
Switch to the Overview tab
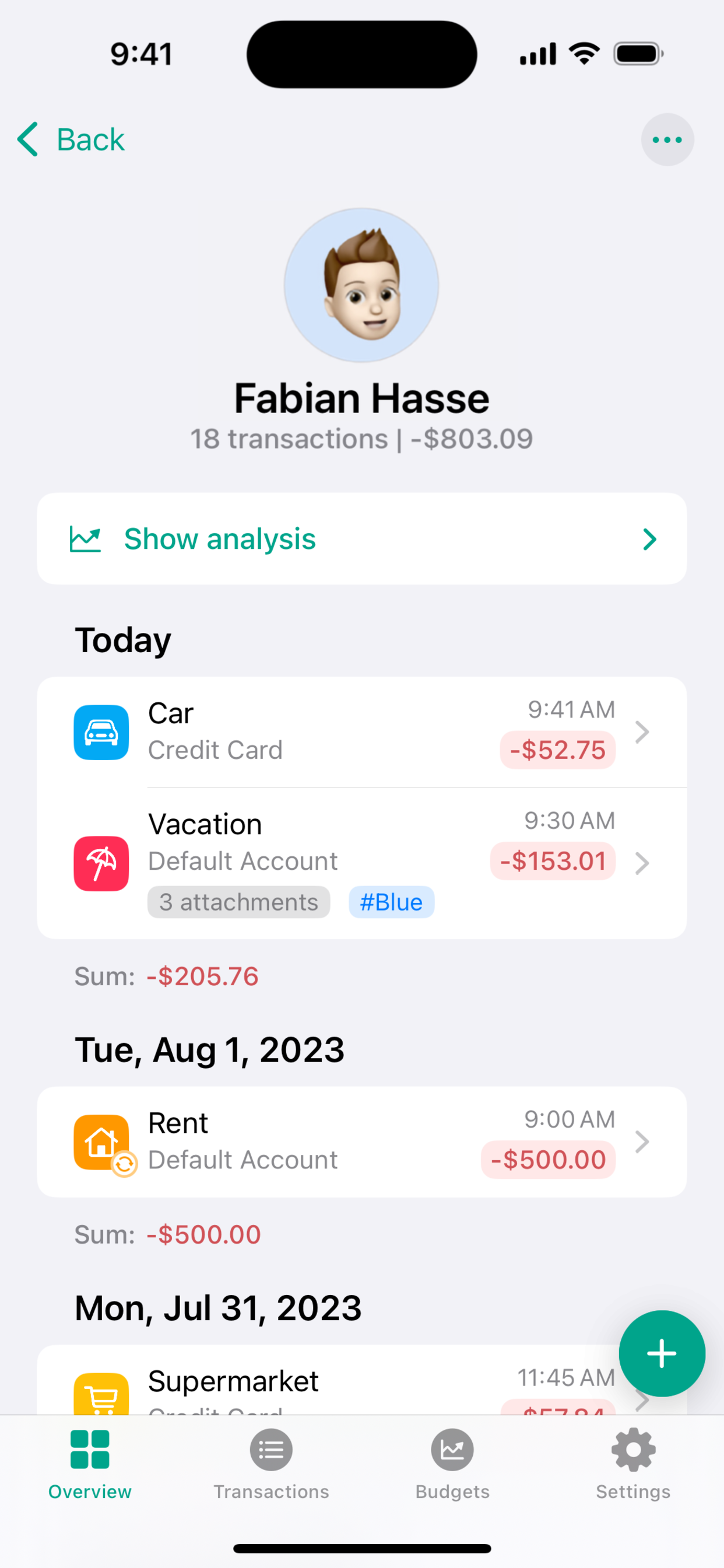[90, 1464]
